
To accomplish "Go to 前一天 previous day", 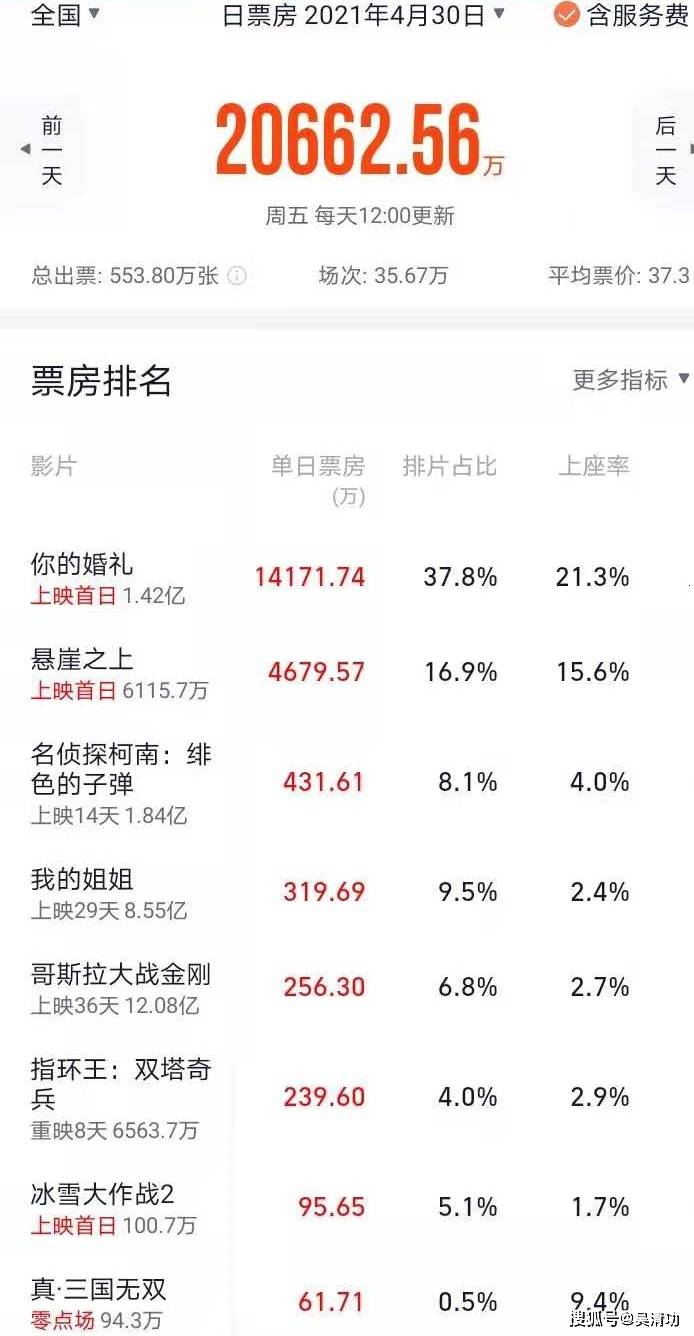I will (46, 150).
